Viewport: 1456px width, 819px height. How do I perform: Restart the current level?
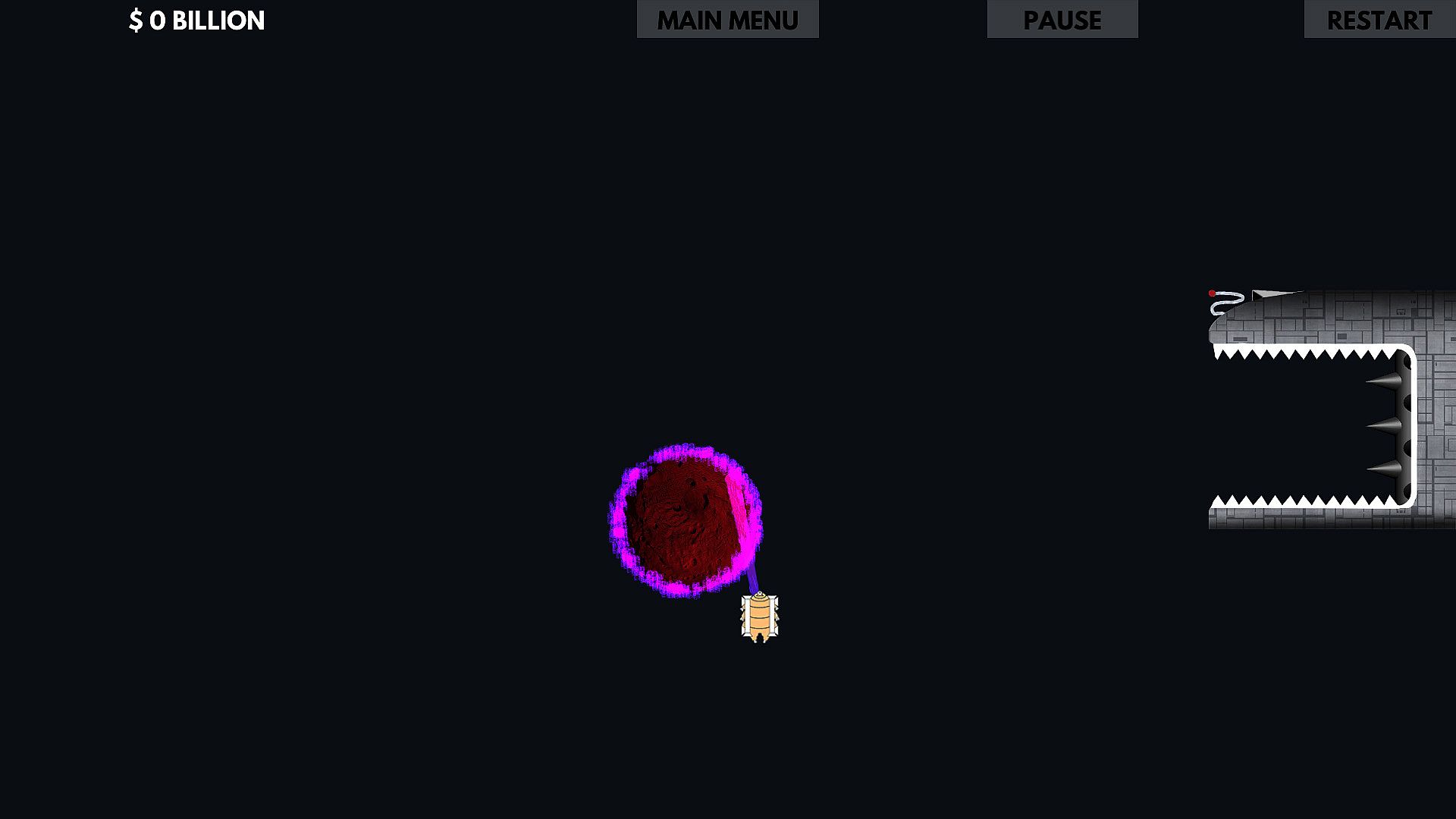coord(1379,20)
